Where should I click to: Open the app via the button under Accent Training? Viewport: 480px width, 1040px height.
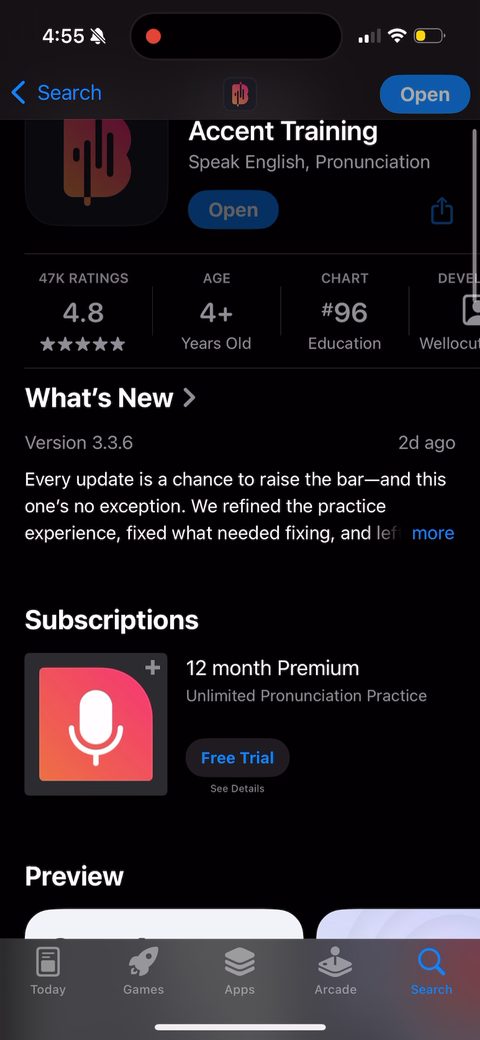[233, 210]
